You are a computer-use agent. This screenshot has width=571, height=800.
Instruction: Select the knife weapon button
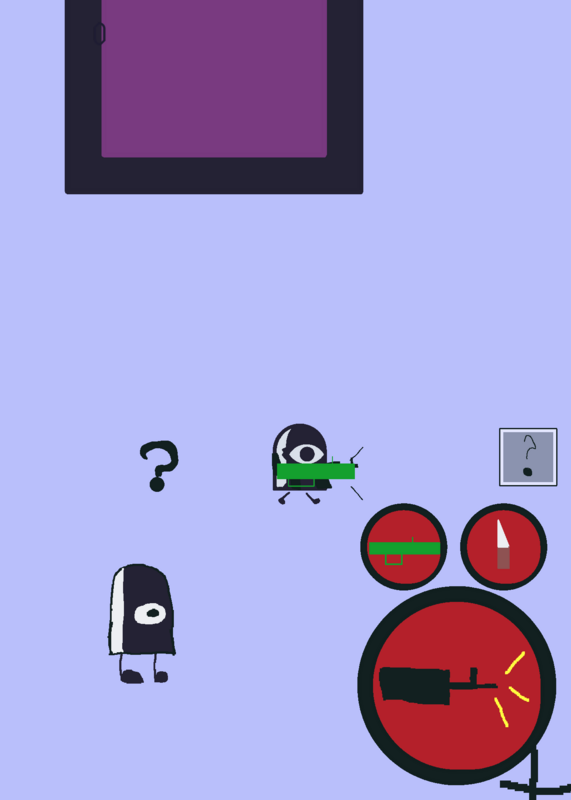(504, 547)
